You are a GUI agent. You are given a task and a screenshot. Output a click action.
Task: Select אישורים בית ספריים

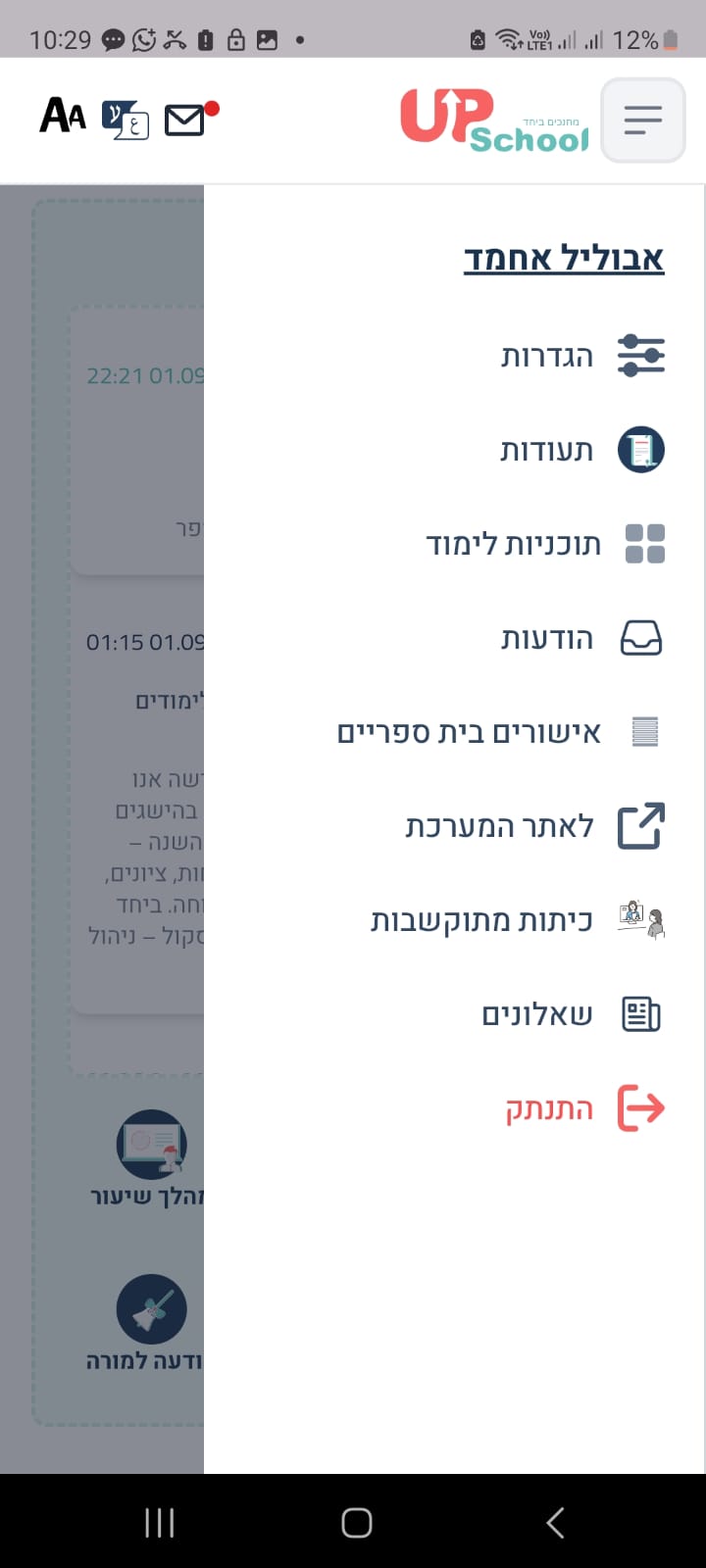click(470, 732)
